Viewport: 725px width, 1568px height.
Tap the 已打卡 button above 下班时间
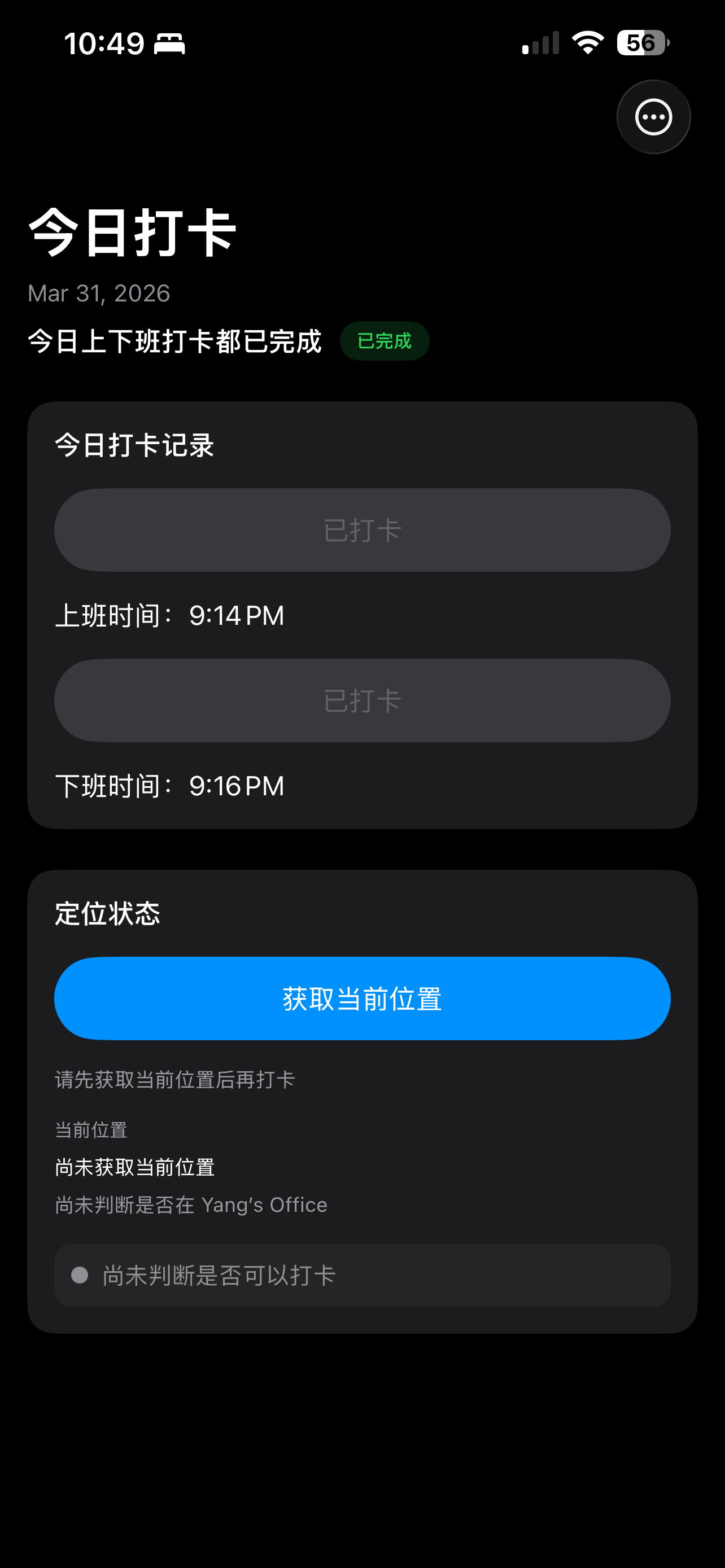click(x=362, y=700)
